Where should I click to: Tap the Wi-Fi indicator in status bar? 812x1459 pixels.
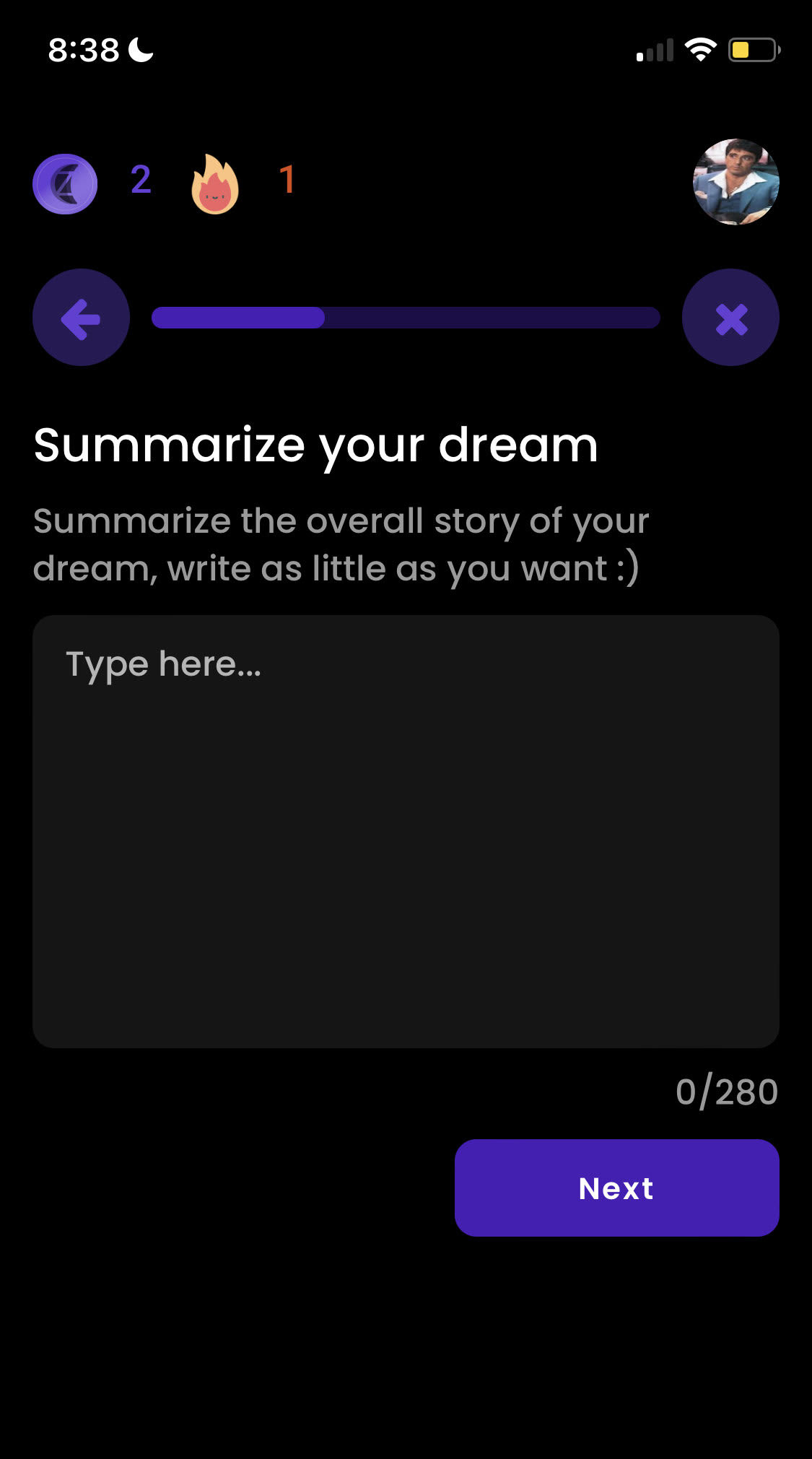pyautogui.click(x=699, y=49)
